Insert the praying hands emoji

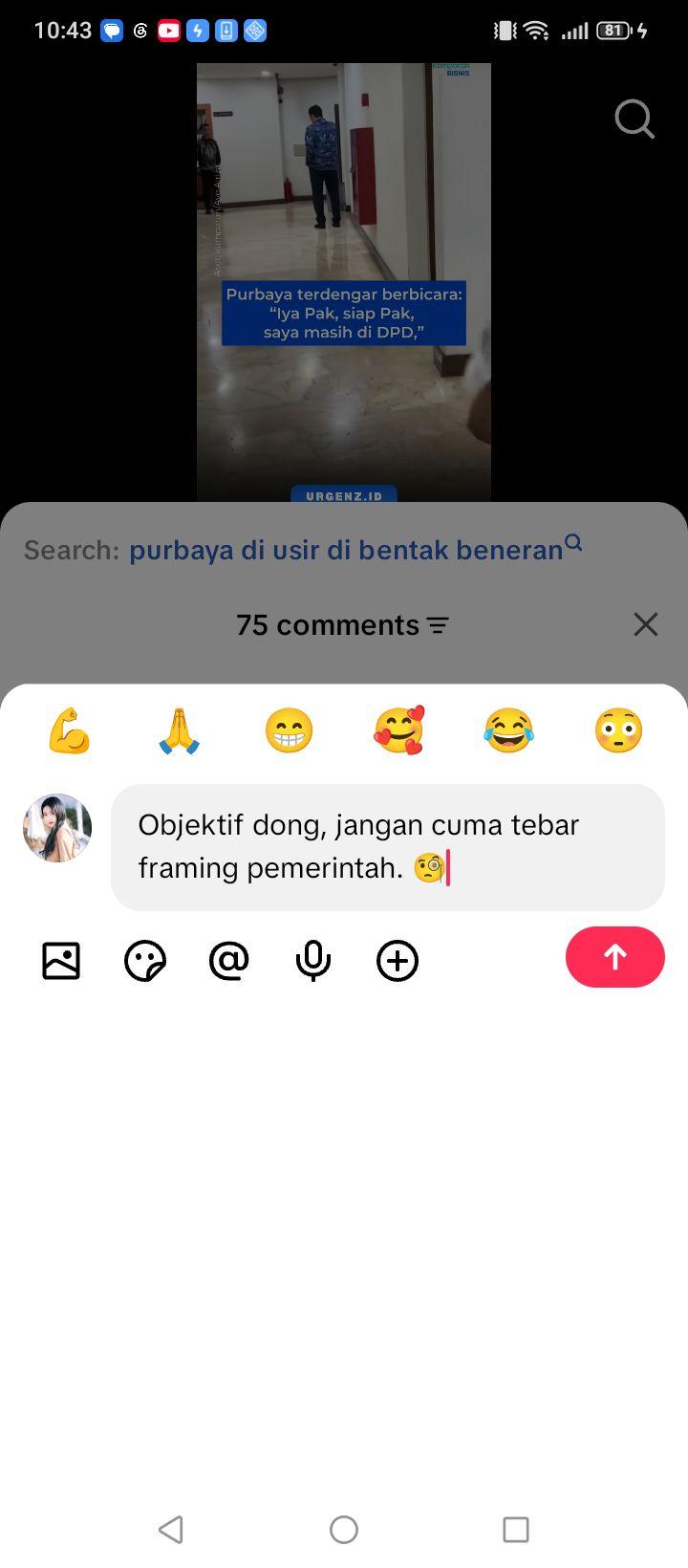tap(180, 731)
